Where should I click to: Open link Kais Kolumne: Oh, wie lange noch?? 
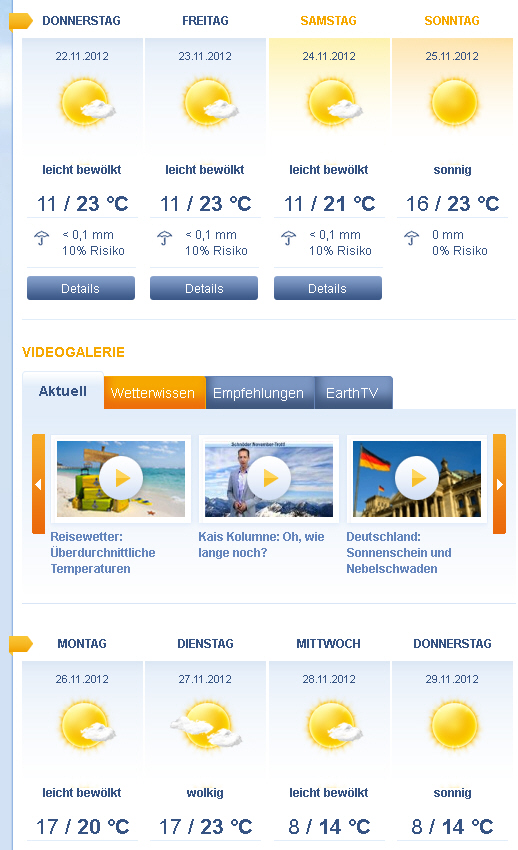click(x=261, y=544)
